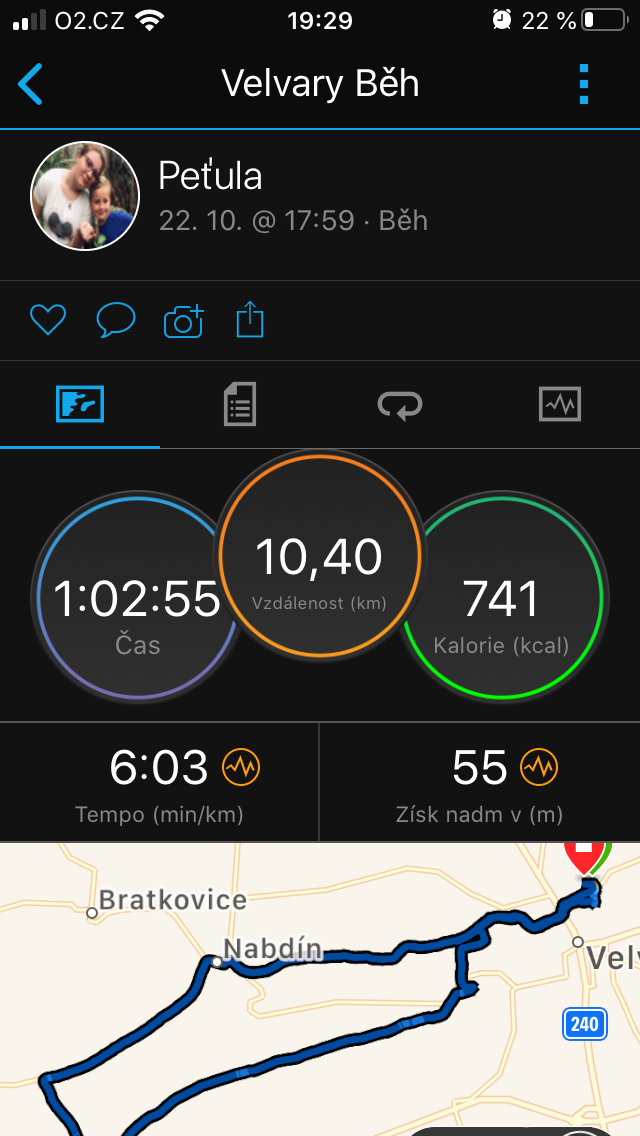Open the elevation chart icon beside 55
Screen dimensions: 640x1136
pos(539,767)
